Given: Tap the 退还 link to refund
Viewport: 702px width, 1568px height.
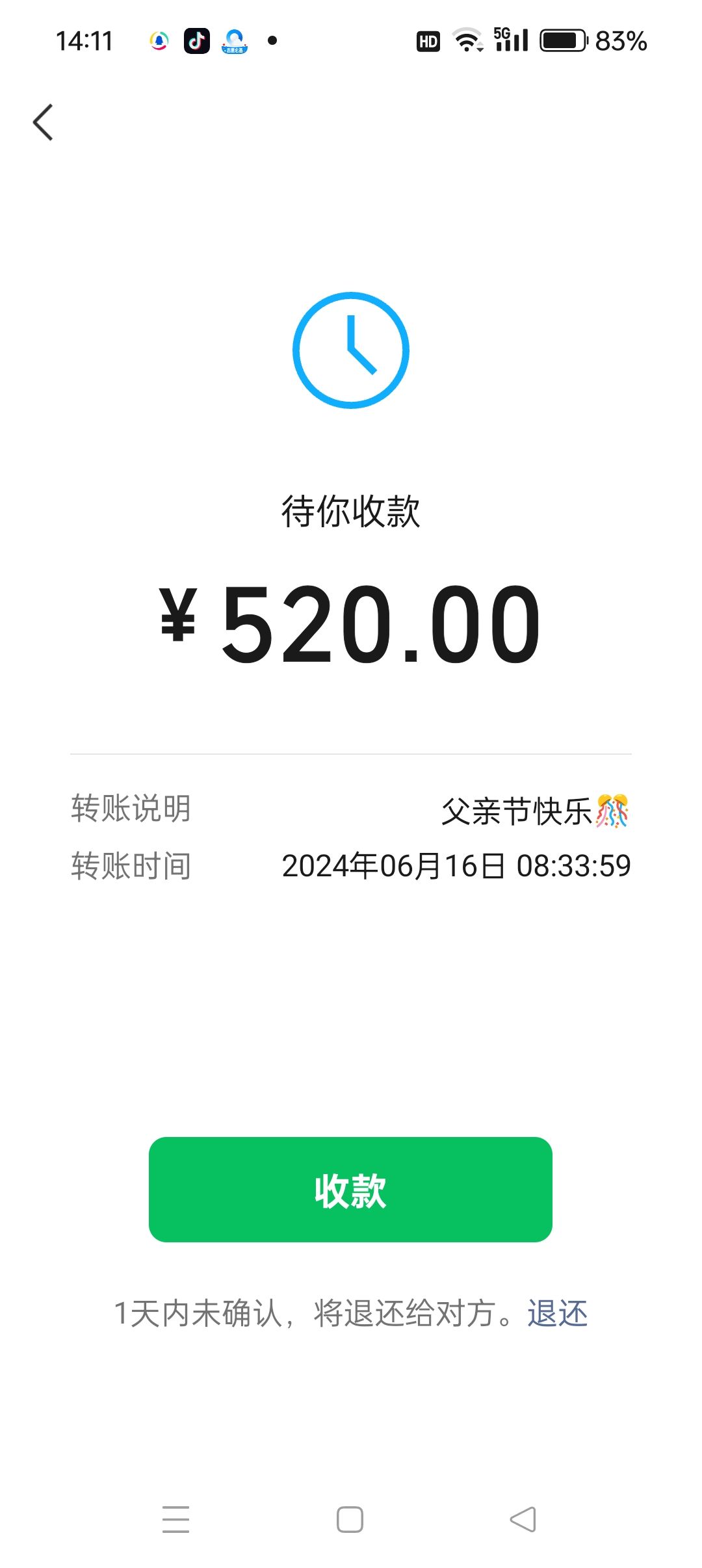Looking at the screenshot, I should click(x=558, y=1313).
